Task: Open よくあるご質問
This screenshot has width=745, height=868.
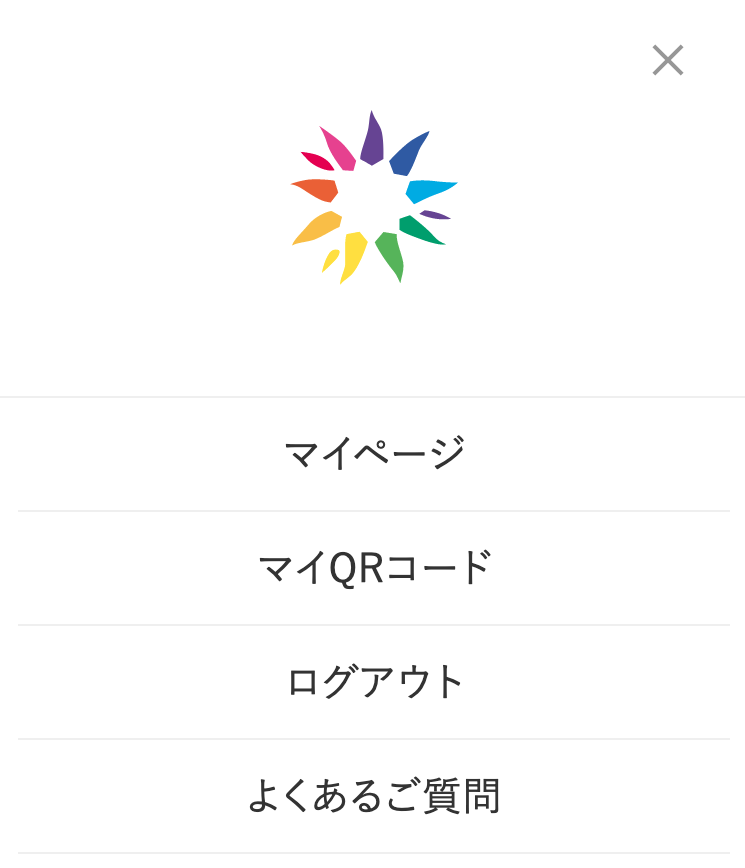Action: [373, 796]
